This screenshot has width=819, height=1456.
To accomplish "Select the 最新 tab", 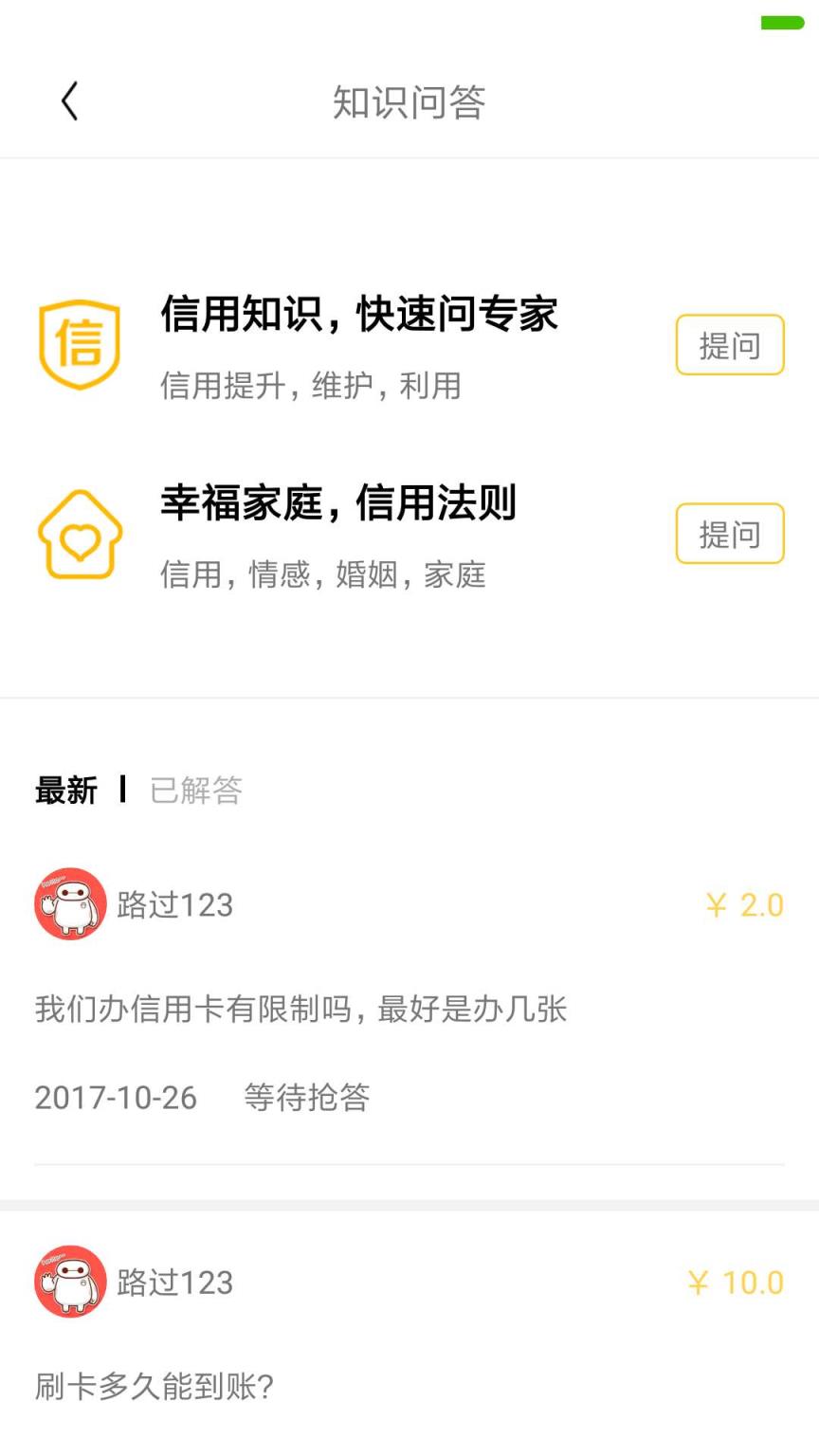I will [65, 790].
